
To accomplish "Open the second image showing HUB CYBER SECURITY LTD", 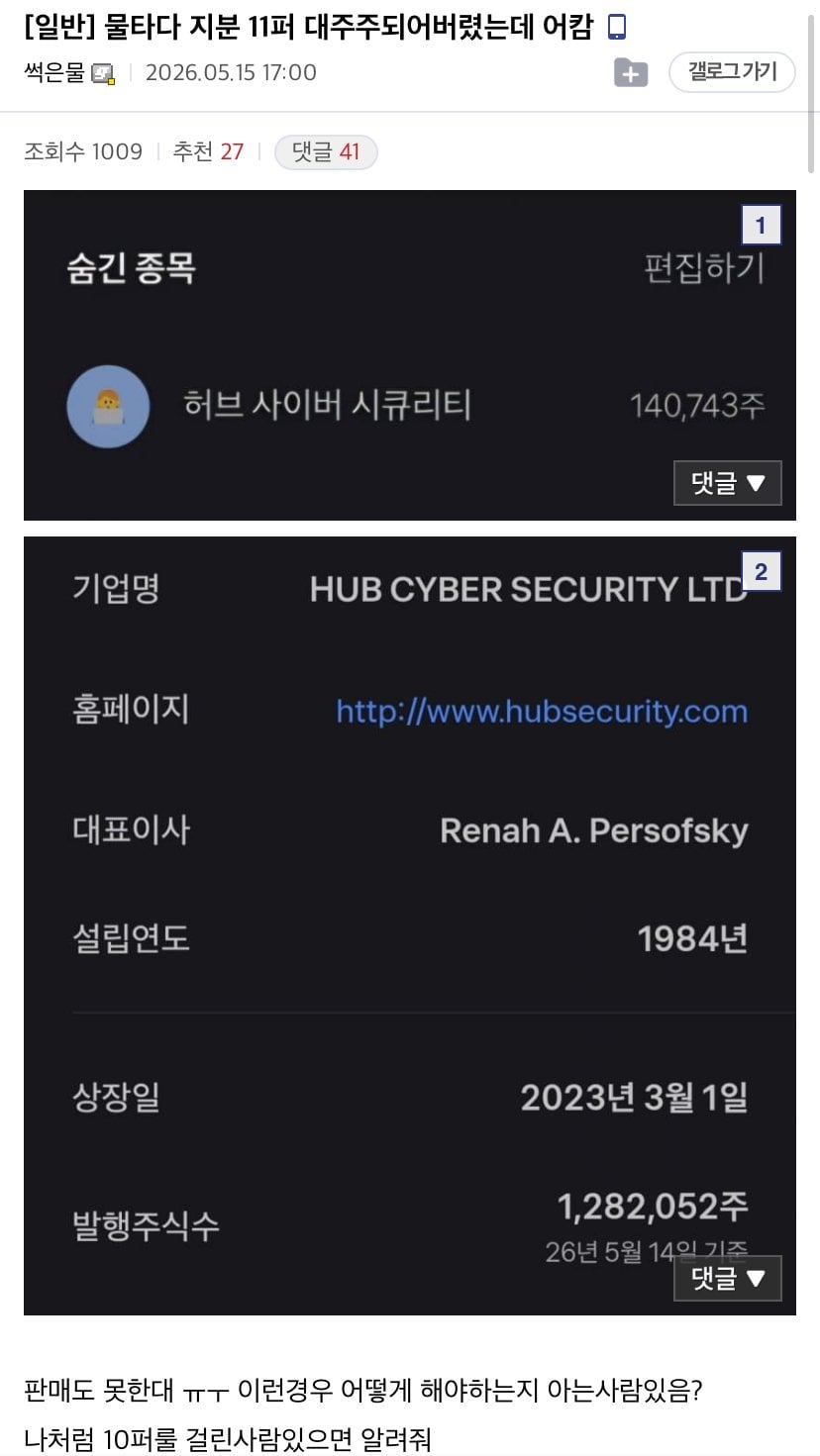I will coord(410,925).
